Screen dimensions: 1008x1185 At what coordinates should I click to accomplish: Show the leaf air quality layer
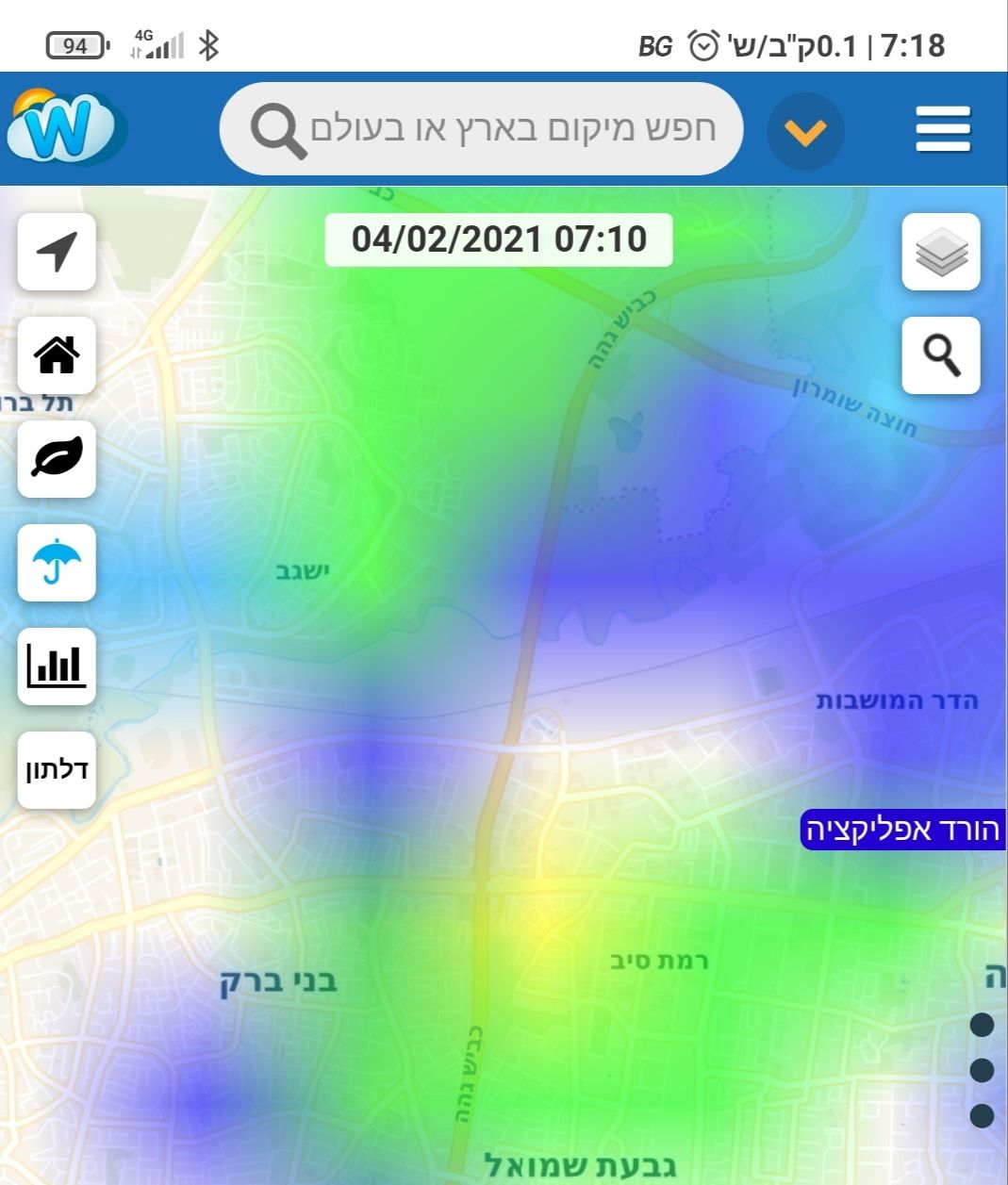(x=57, y=459)
